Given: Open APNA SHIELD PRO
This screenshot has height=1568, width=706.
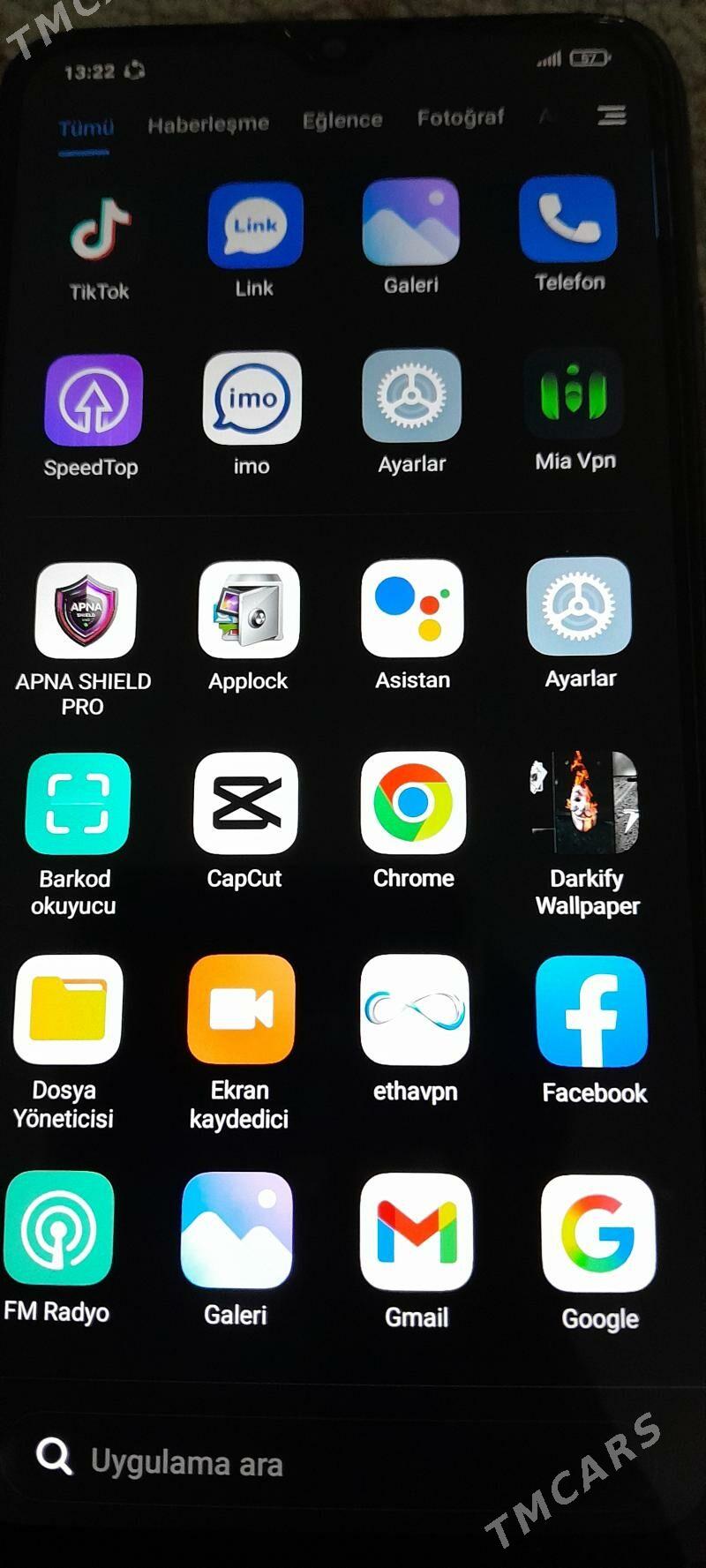Looking at the screenshot, I should pyautogui.click(x=86, y=611).
